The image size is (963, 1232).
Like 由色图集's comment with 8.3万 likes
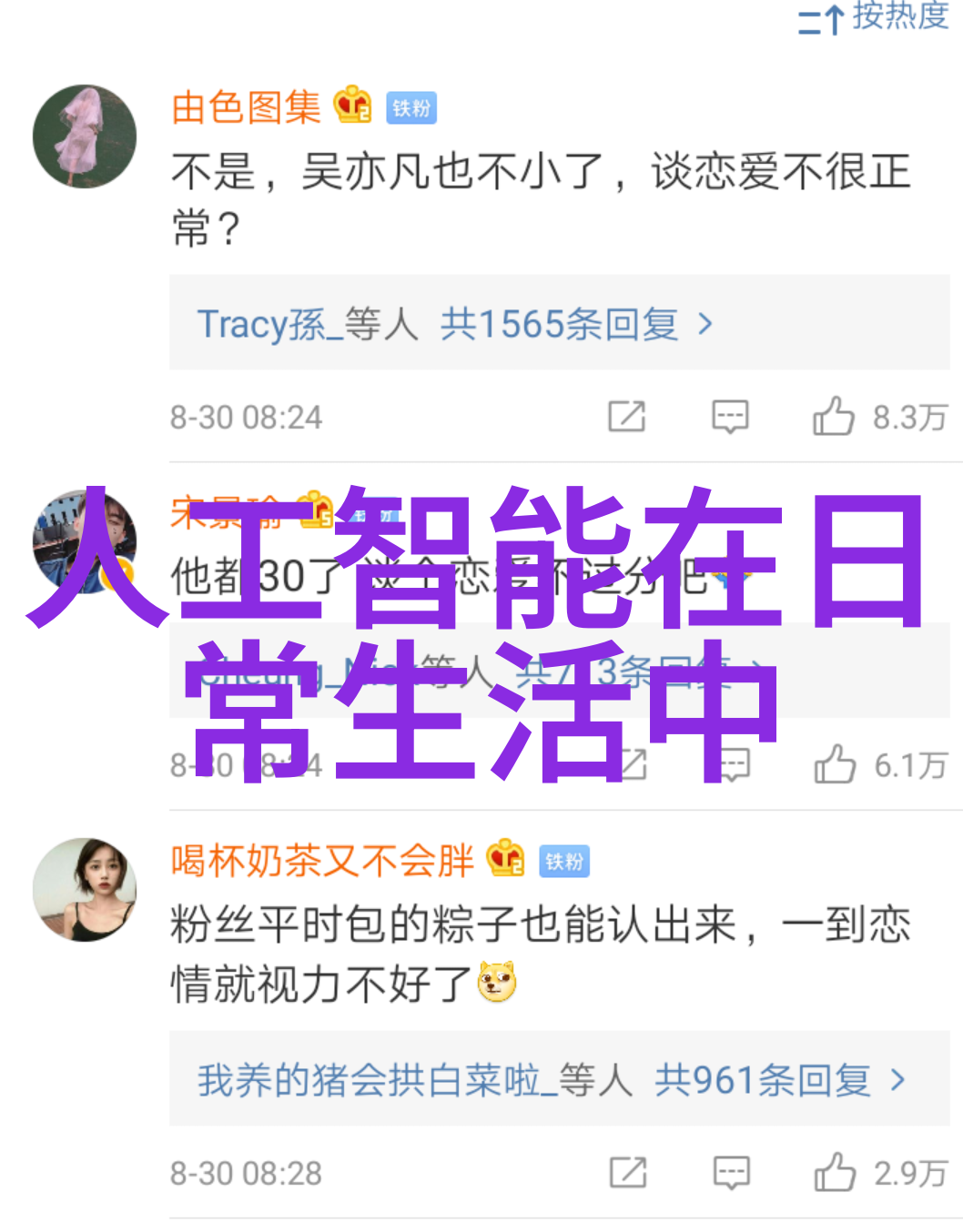click(834, 417)
